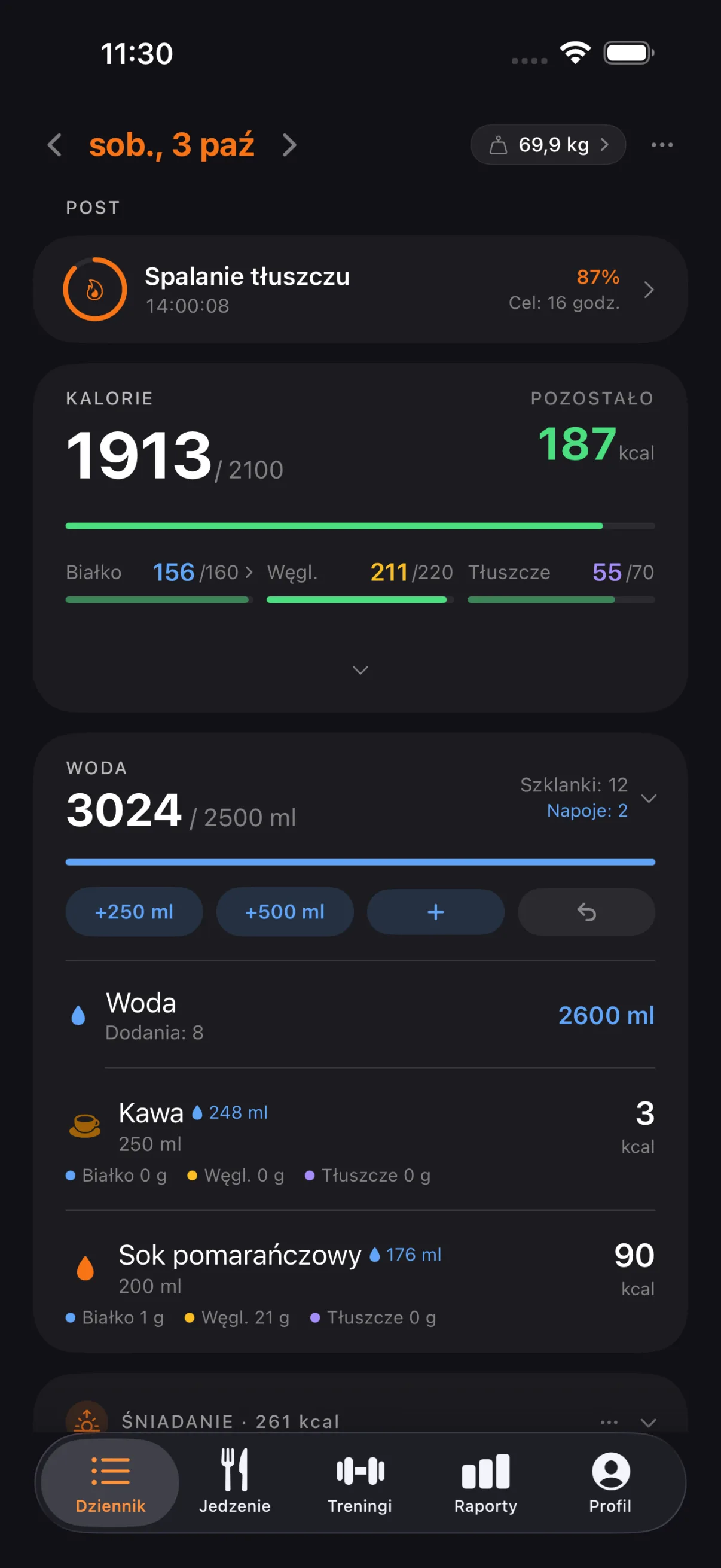Screen dimensions: 721x1568
Task: Open the Woda 2600 ml entry
Action: point(360,1015)
